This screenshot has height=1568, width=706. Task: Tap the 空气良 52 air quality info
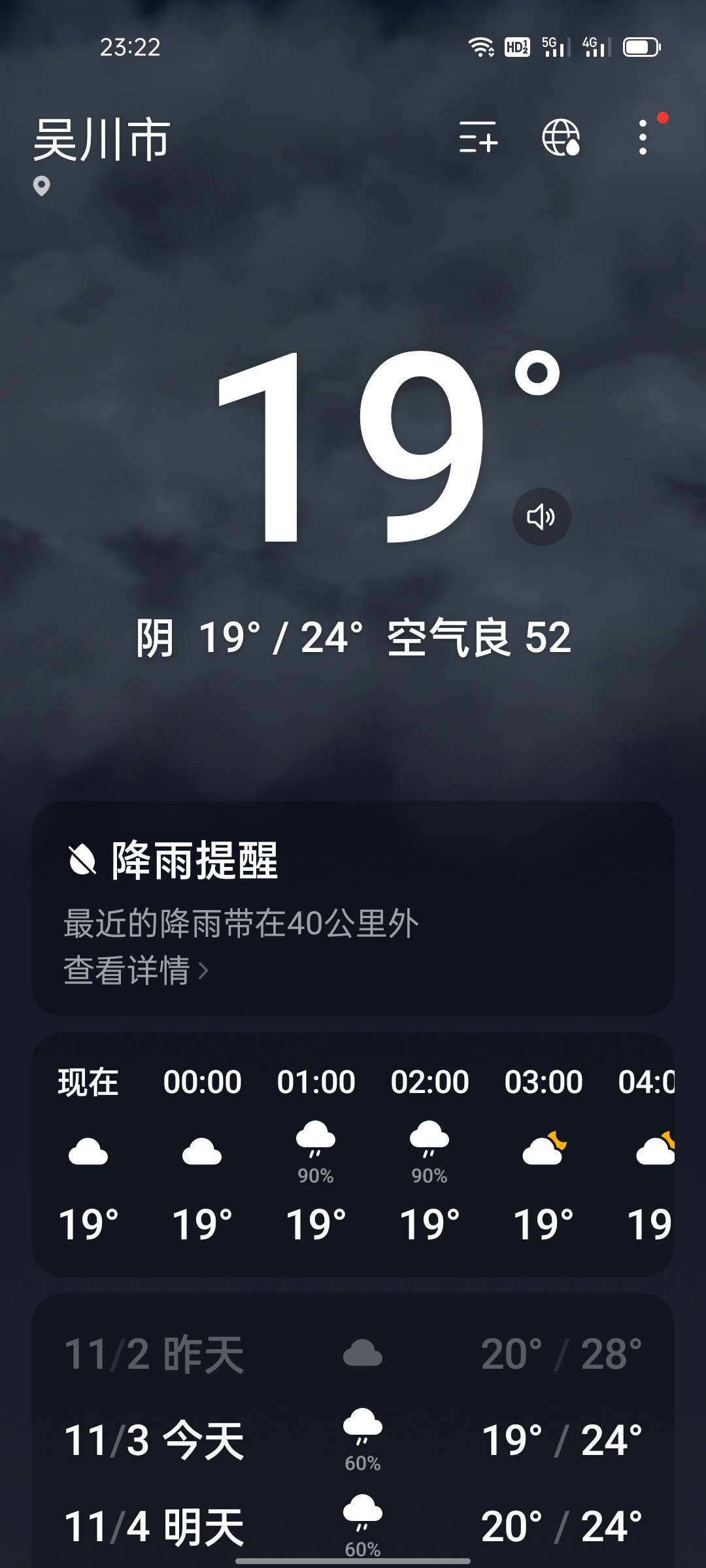[479, 638]
